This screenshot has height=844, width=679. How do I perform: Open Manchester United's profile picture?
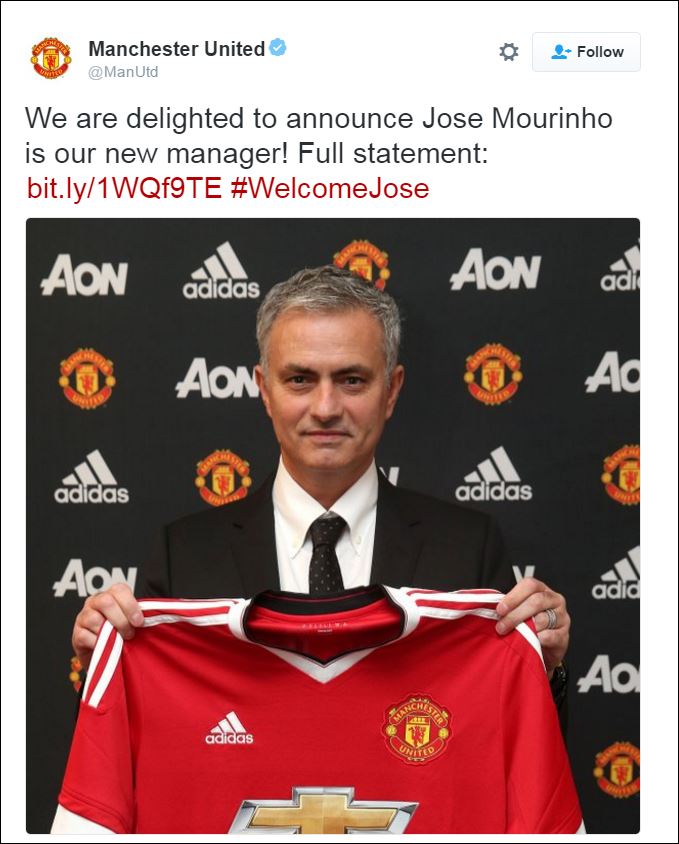tap(51, 58)
